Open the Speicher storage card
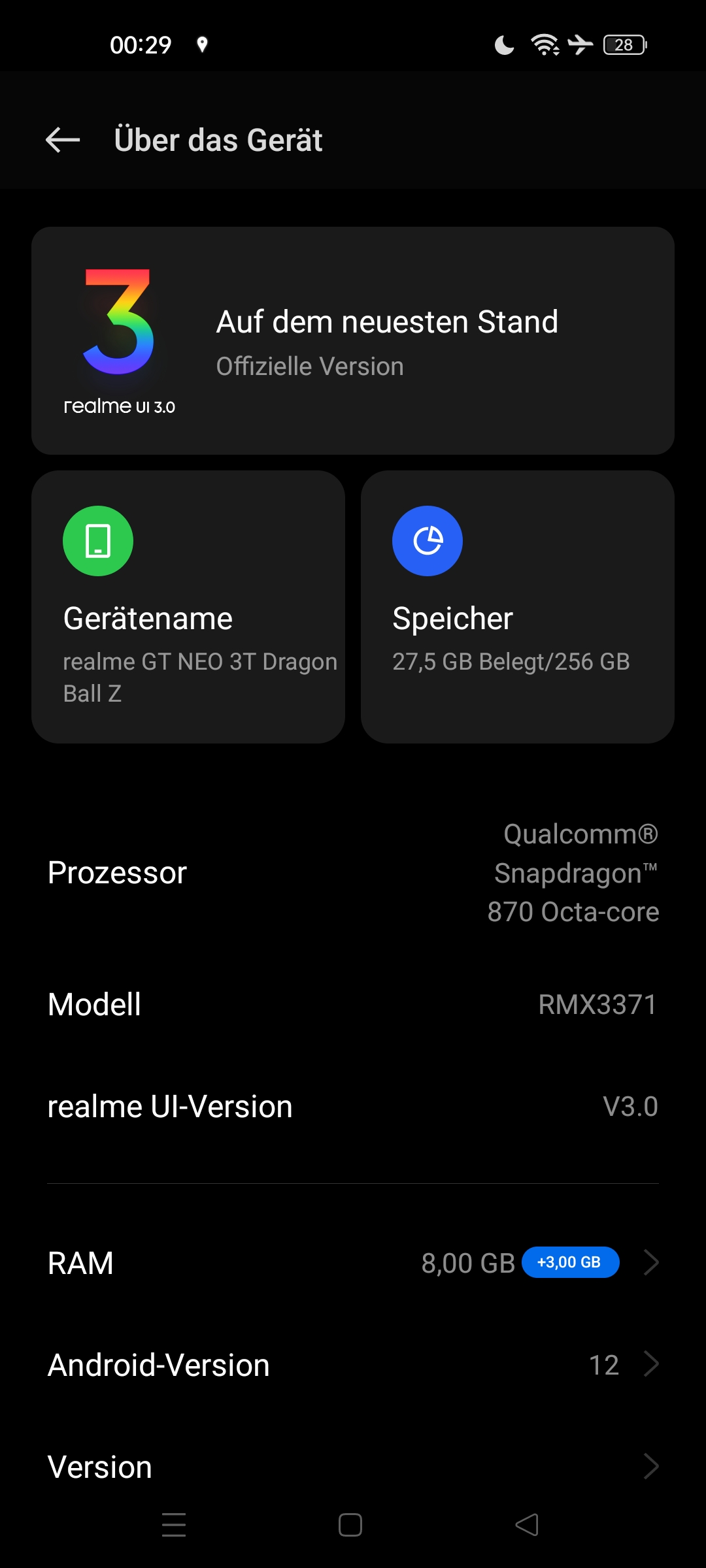 (x=518, y=606)
